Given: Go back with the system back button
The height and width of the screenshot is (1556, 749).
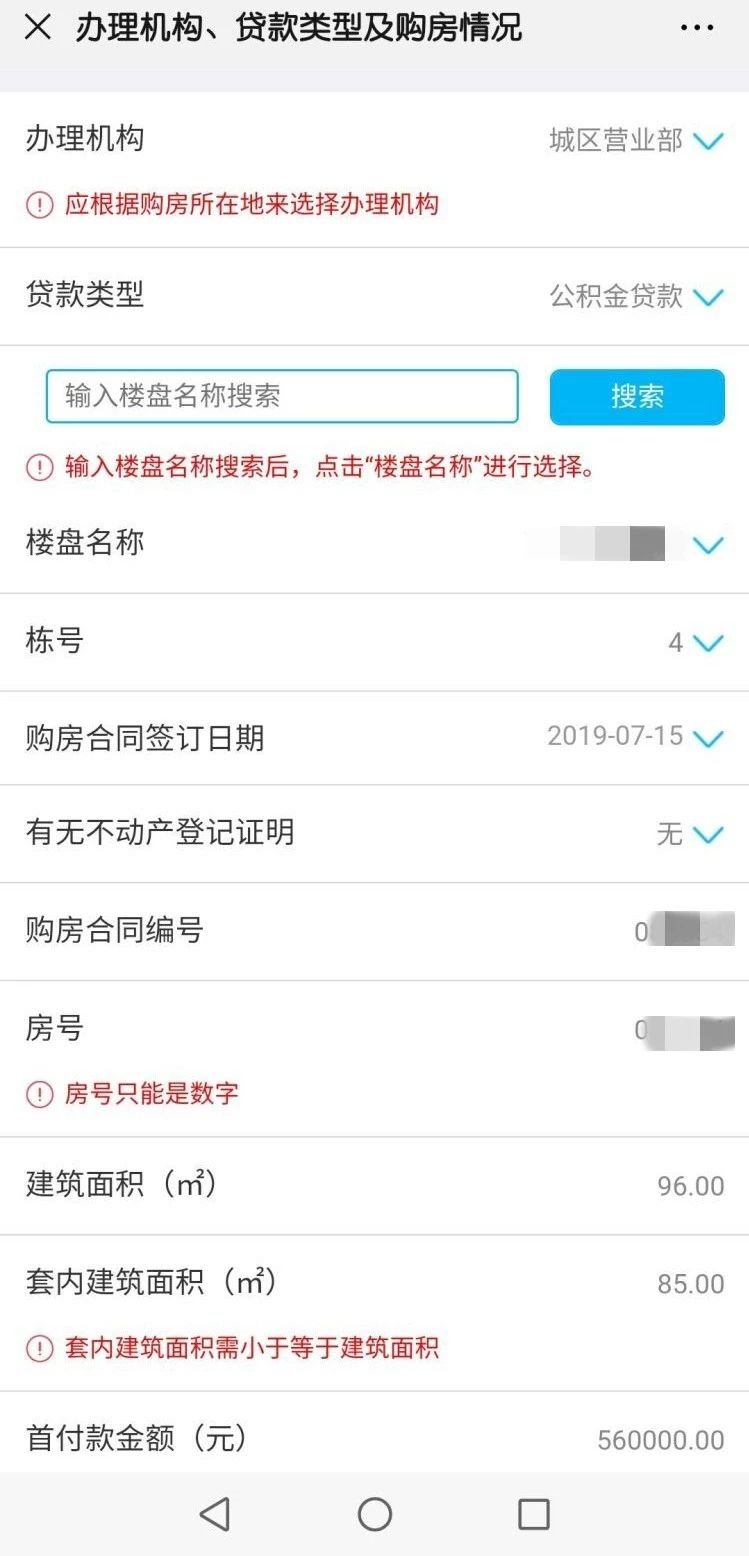Looking at the screenshot, I should coord(215,1514).
